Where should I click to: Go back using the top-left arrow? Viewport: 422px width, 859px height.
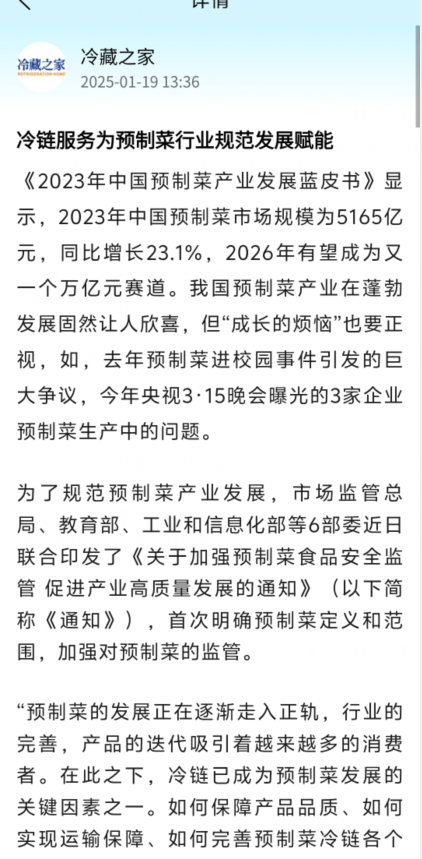[25, 3]
